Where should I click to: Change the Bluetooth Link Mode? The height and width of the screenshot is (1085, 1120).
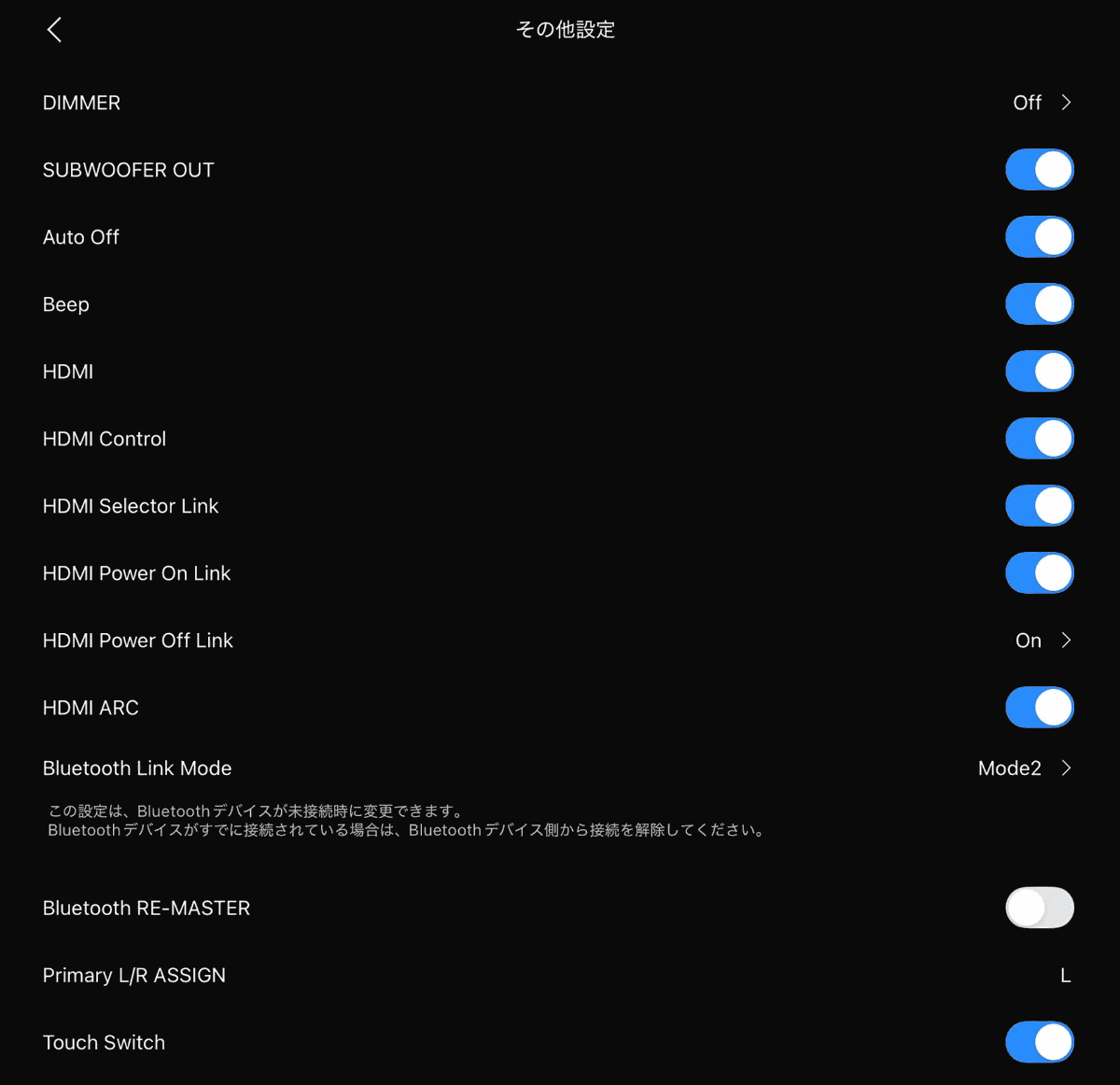tap(1024, 768)
